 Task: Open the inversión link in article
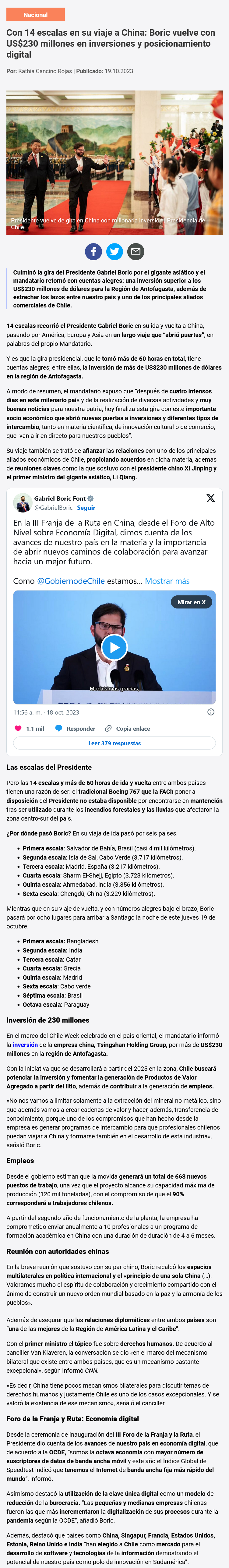tap(25, 1045)
